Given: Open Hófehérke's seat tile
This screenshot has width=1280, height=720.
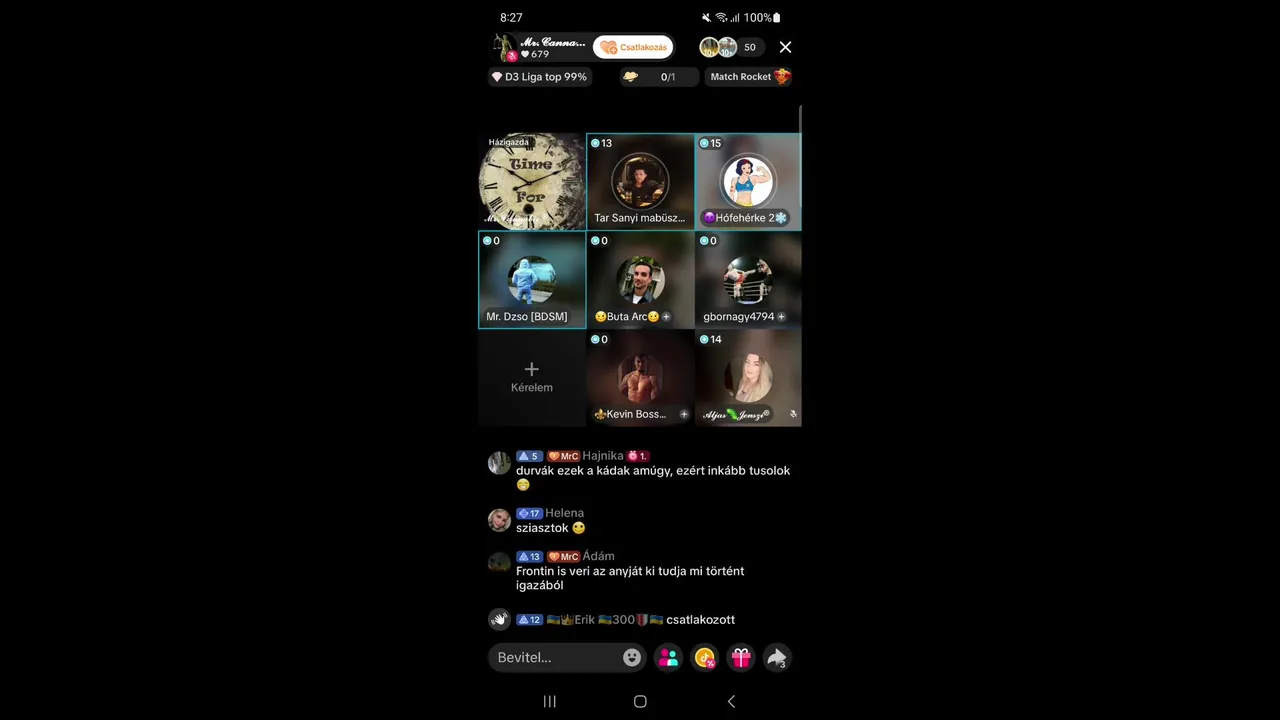Looking at the screenshot, I should click(x=748, y=182).
